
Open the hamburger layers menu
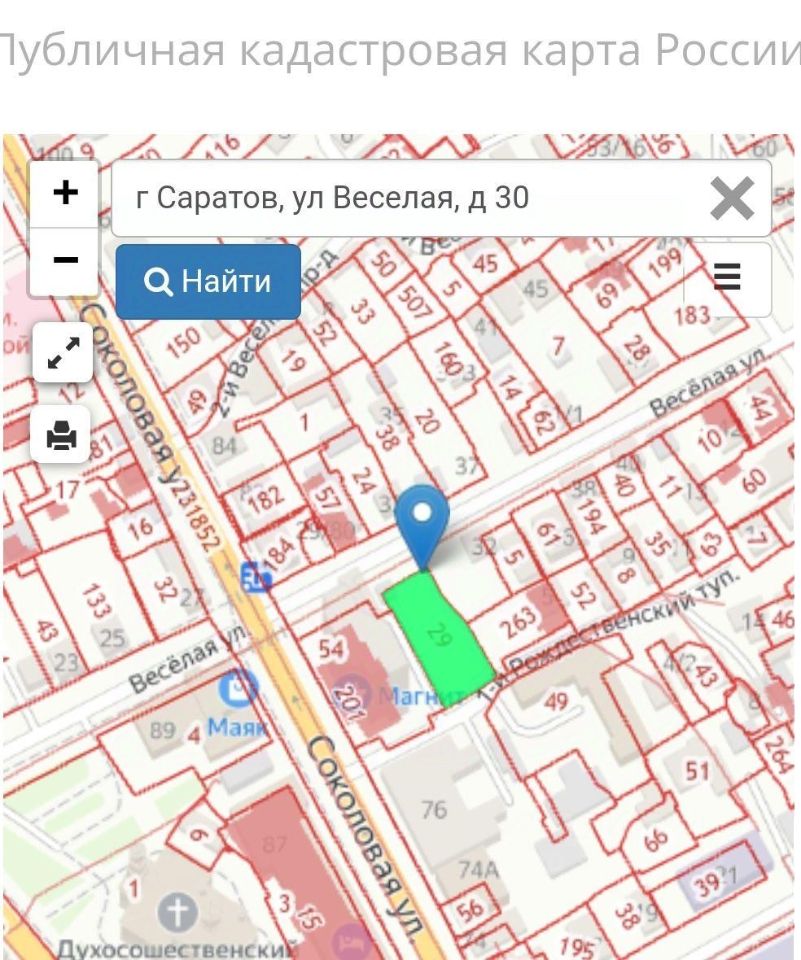pyautogui.click(x=727, y=277)
